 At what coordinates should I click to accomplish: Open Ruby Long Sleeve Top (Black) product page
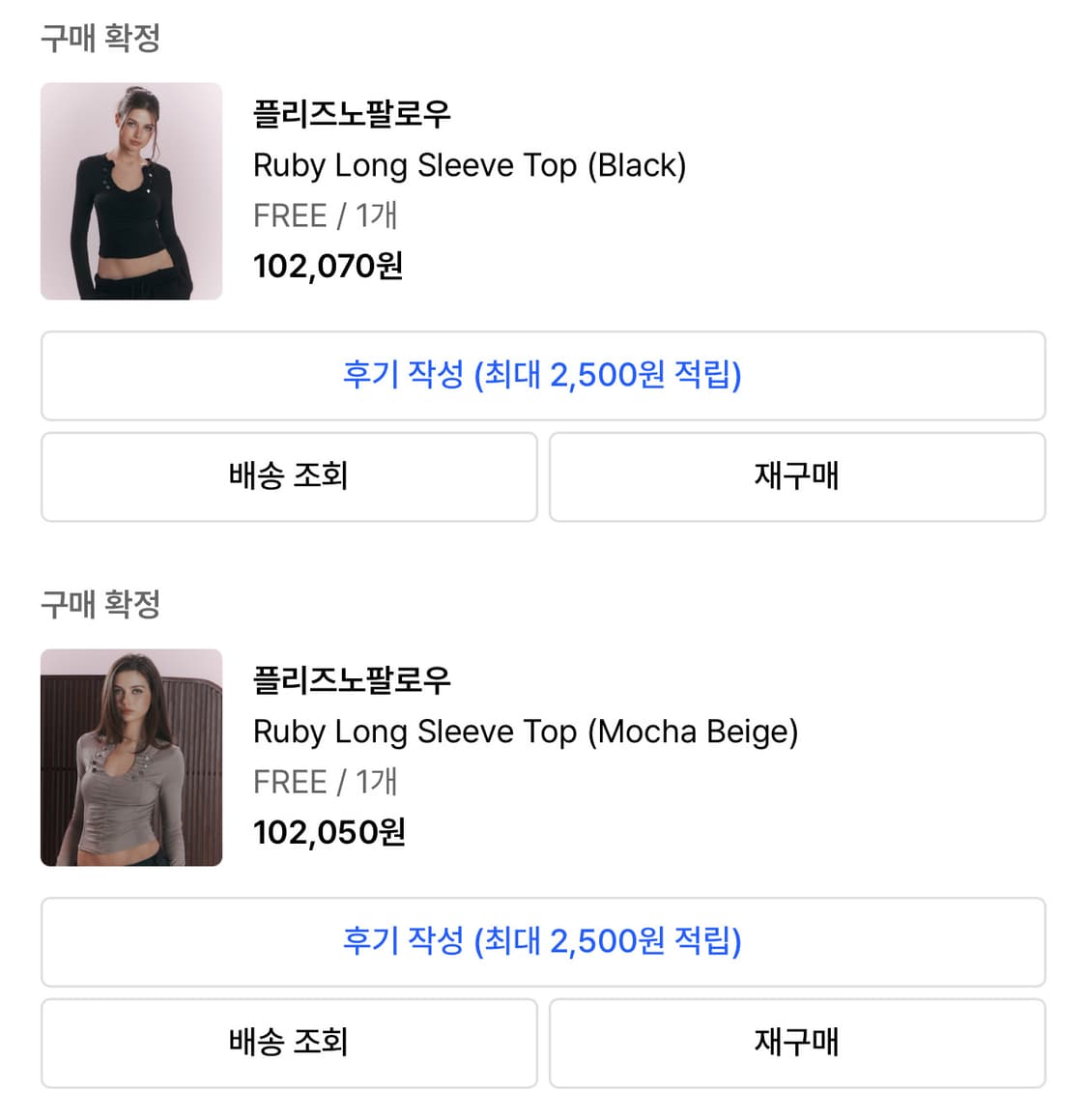[470, 165]
